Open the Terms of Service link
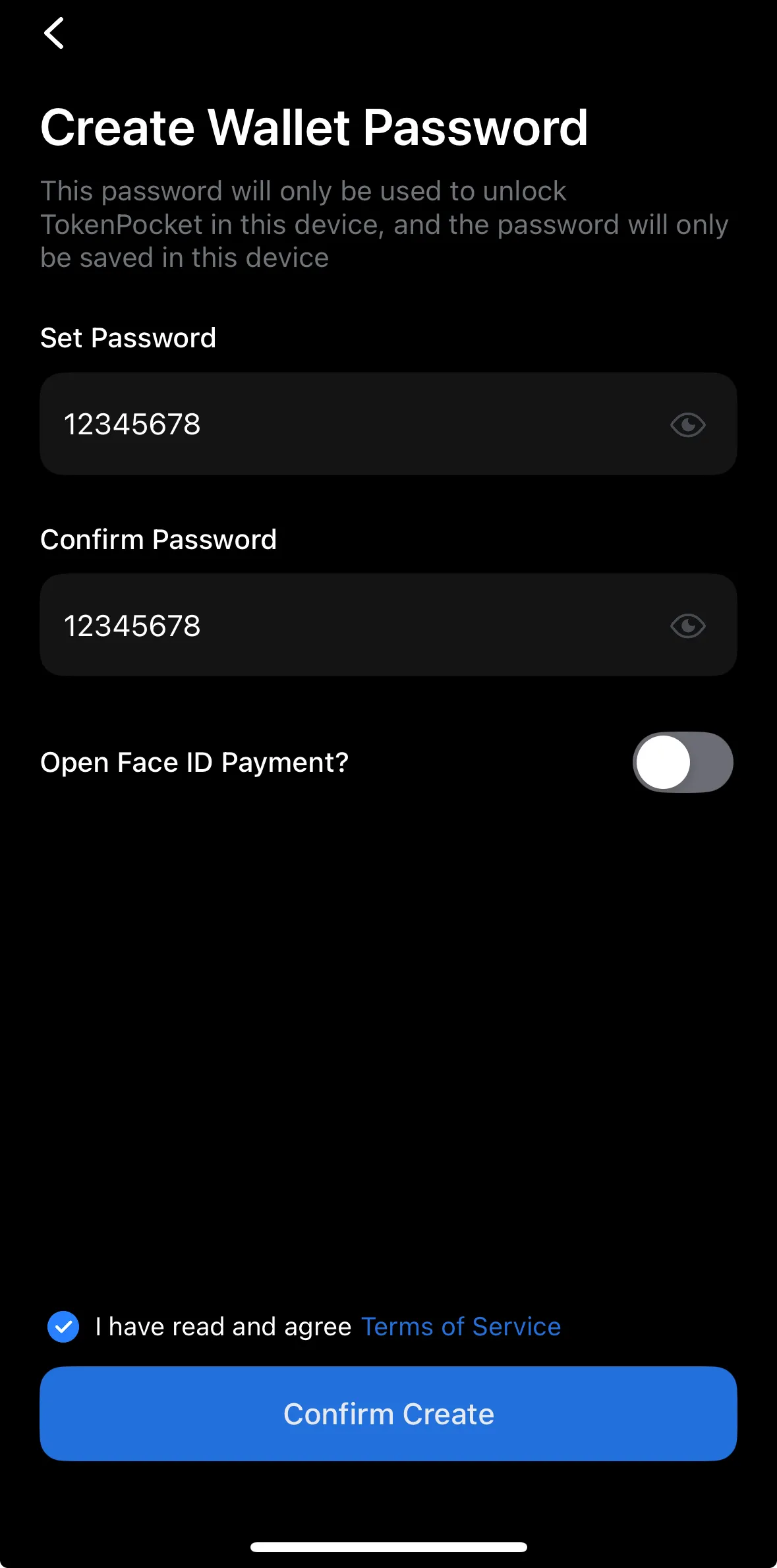This screenshot has height=1568, width=777. coord(460,1326)
